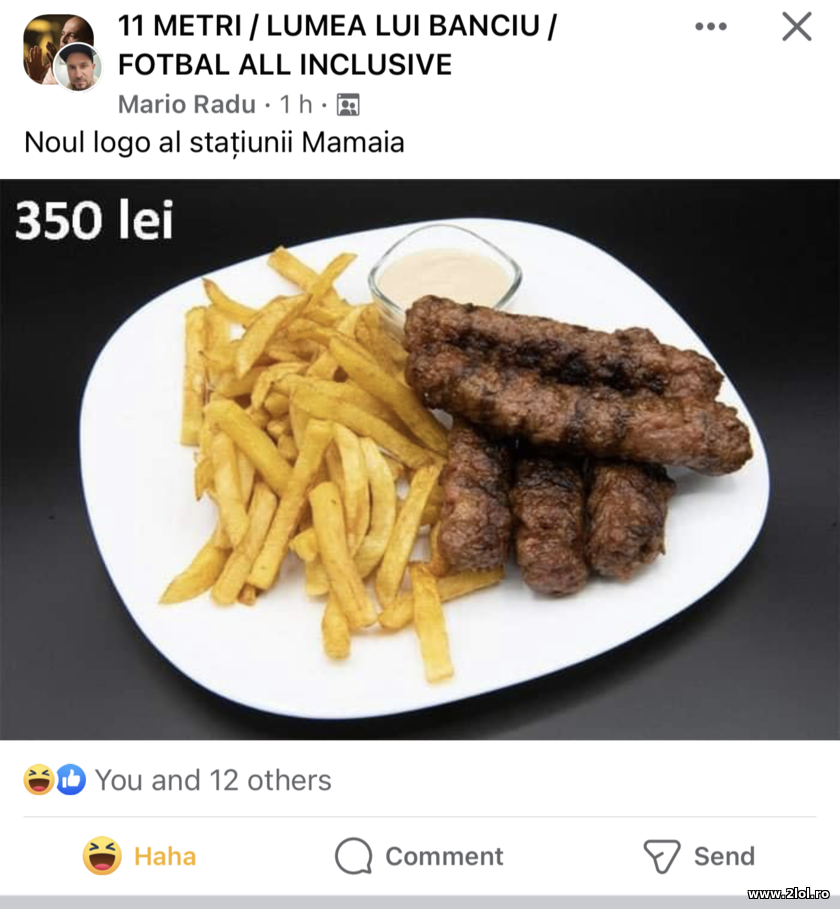
Task: Click the laughing emoji reaction summary icon
Action: (x=36, y=780)
